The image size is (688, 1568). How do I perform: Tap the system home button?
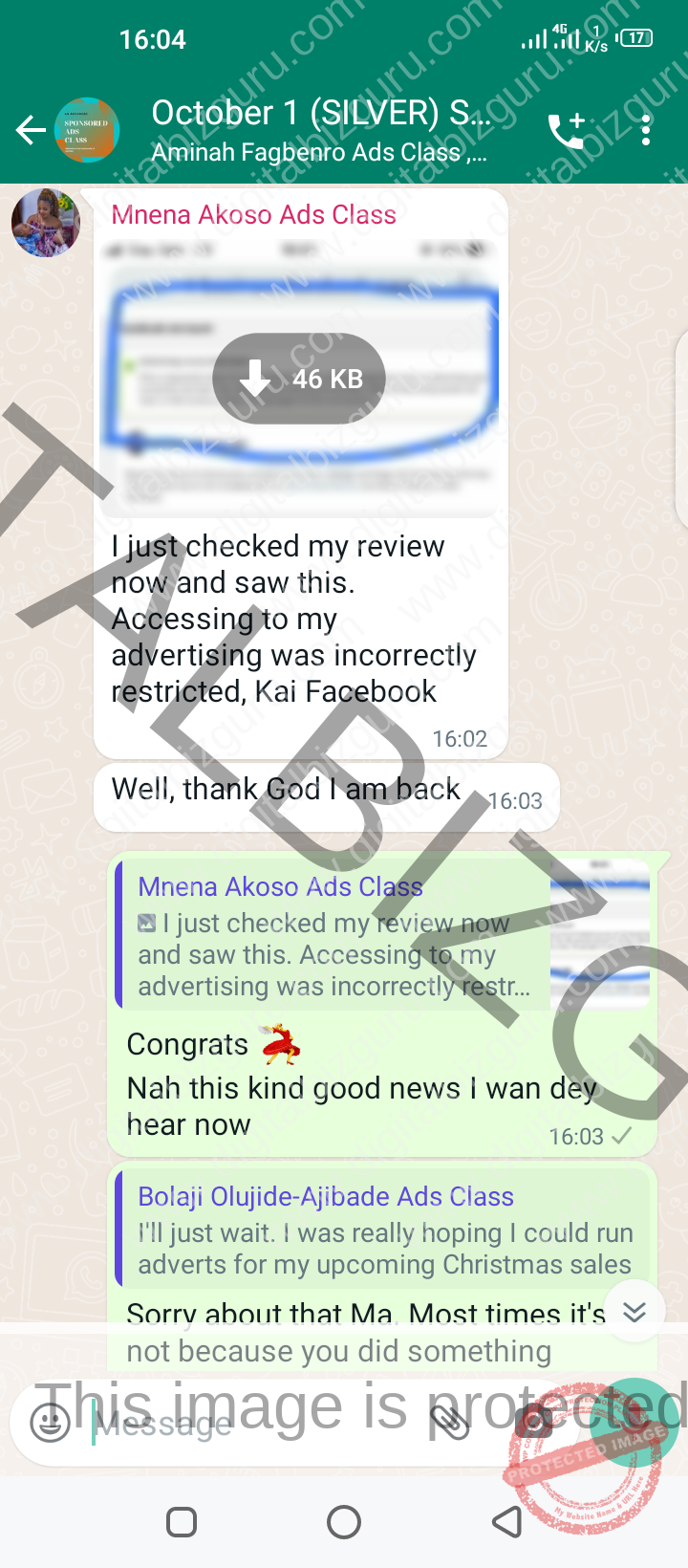click(x=344, y=1521)
